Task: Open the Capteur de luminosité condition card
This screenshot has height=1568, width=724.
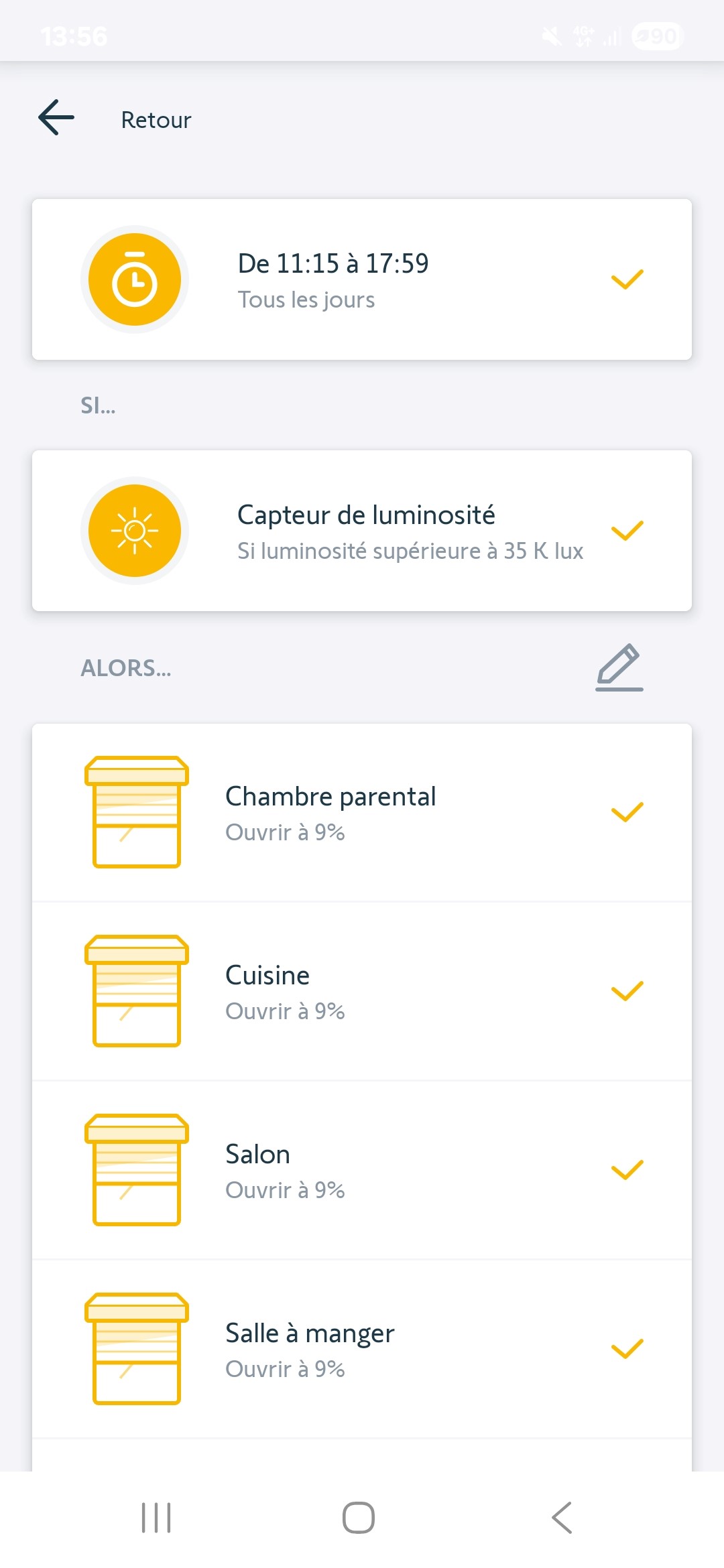Action: (362, 531)
